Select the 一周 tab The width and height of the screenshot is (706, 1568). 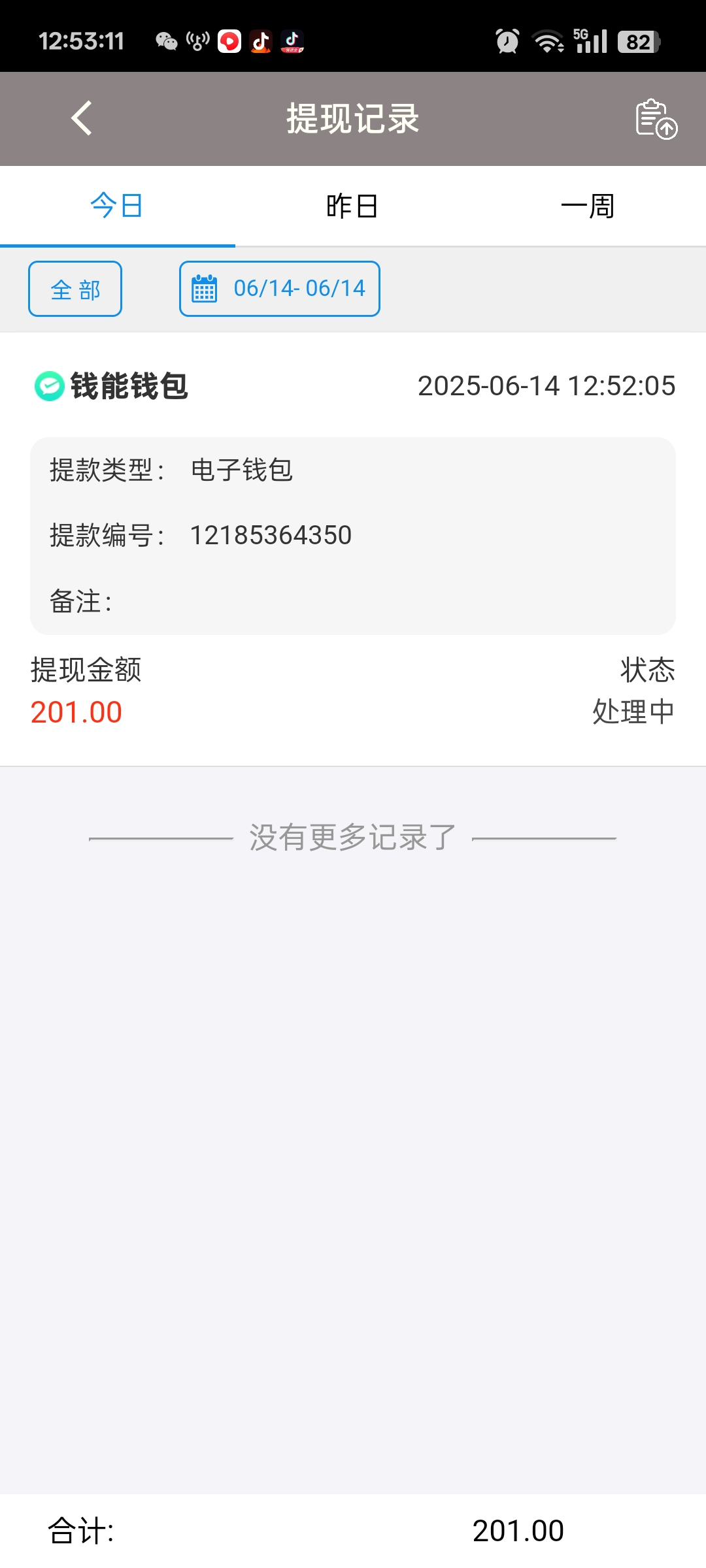pyautogui.click(x=588, y=206)
